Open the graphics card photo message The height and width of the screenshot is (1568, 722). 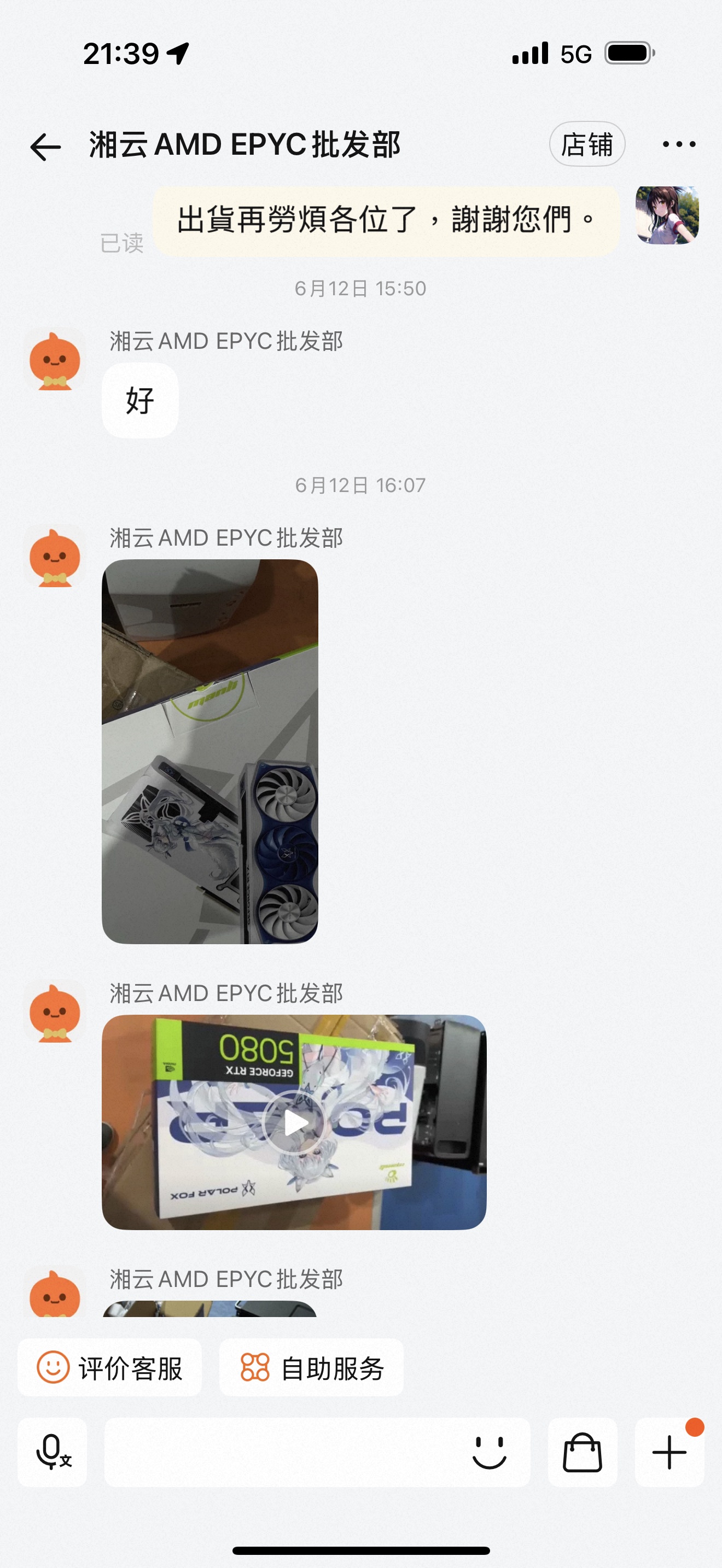210,751
